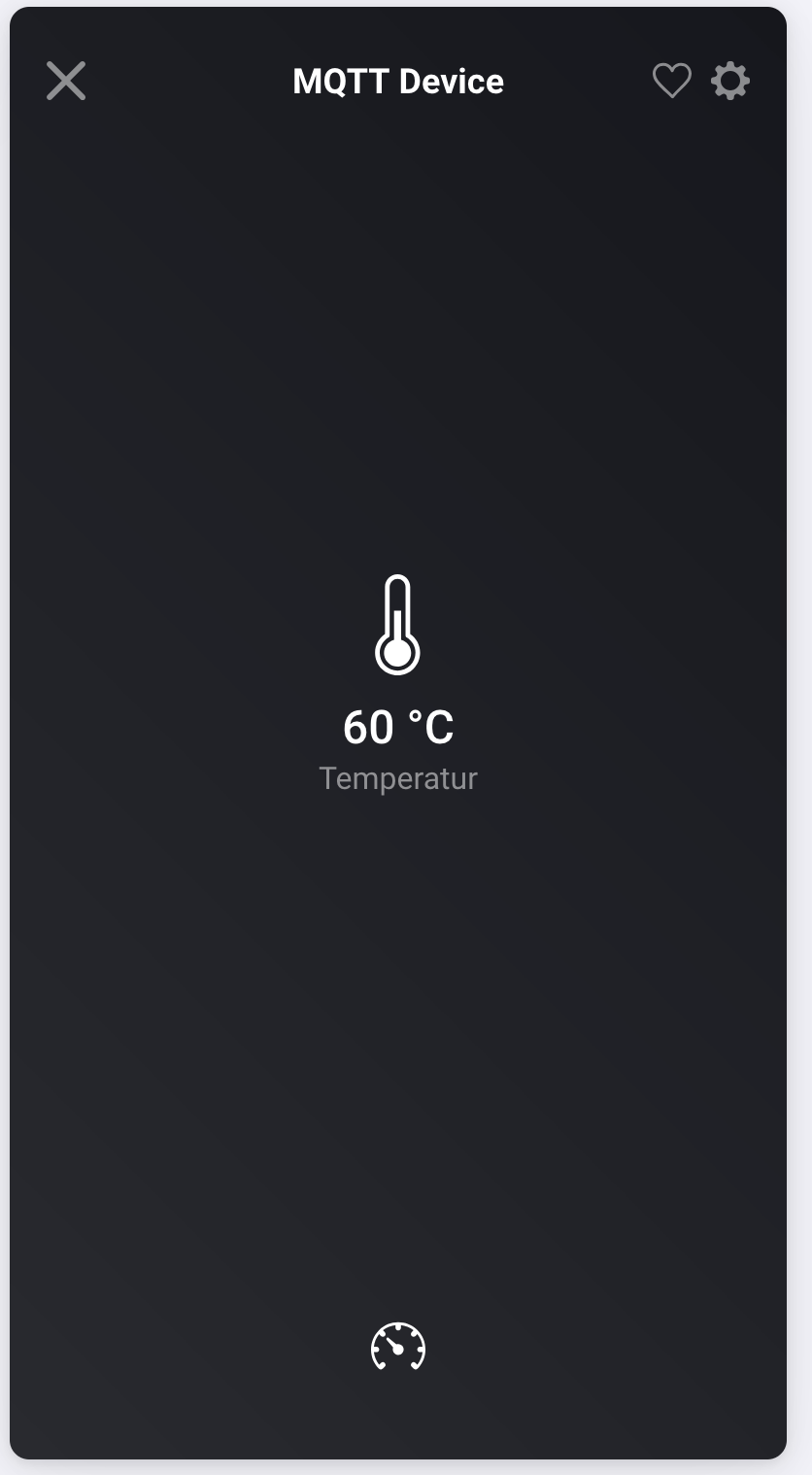Open device settings gear
The height and width of the screenshot is (1475, 812).
tap(730, 81)
